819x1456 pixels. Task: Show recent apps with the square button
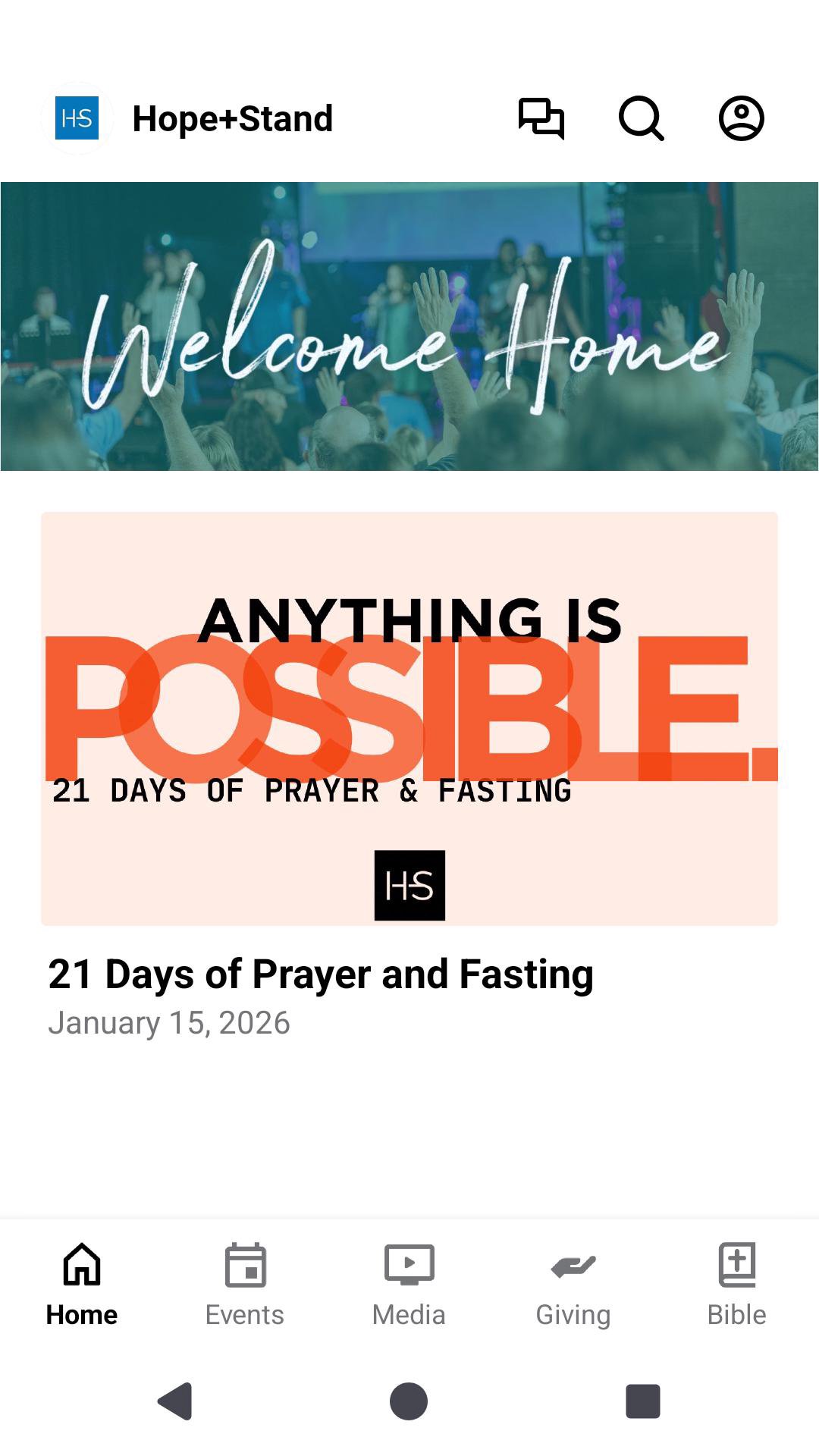tap(642, 1401)
